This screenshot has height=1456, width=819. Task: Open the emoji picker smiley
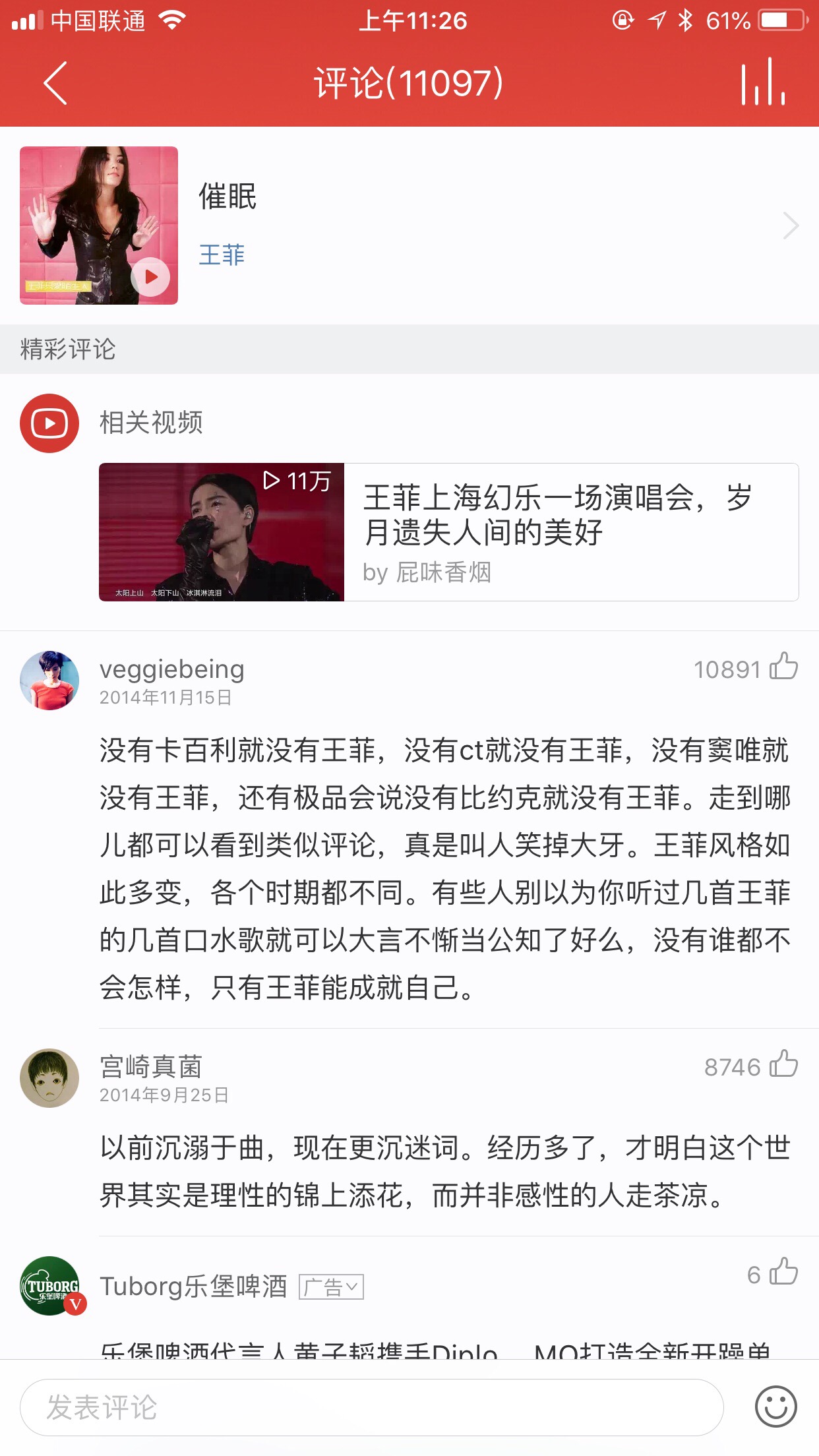[x=776, y=1407]
